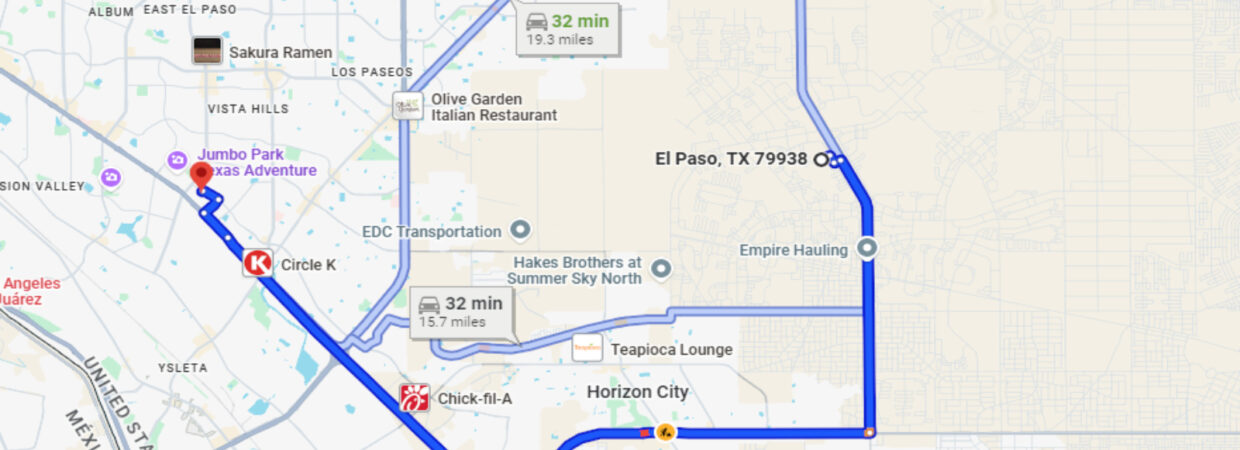This screenshot has width=1240, height=450.
Task: Tap the Circle K map pin
Action: point(257,263)
